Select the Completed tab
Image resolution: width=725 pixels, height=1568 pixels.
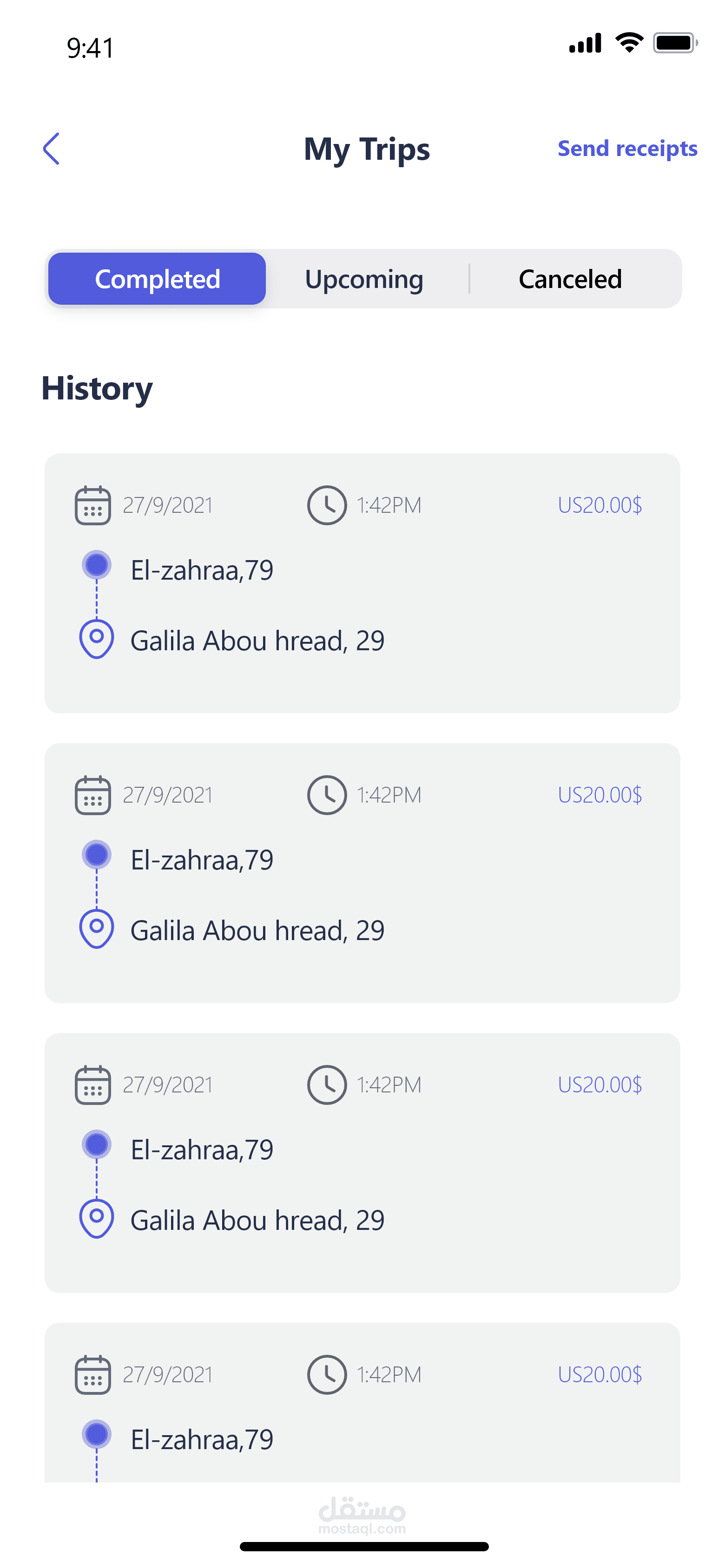[x=157, y=279]
